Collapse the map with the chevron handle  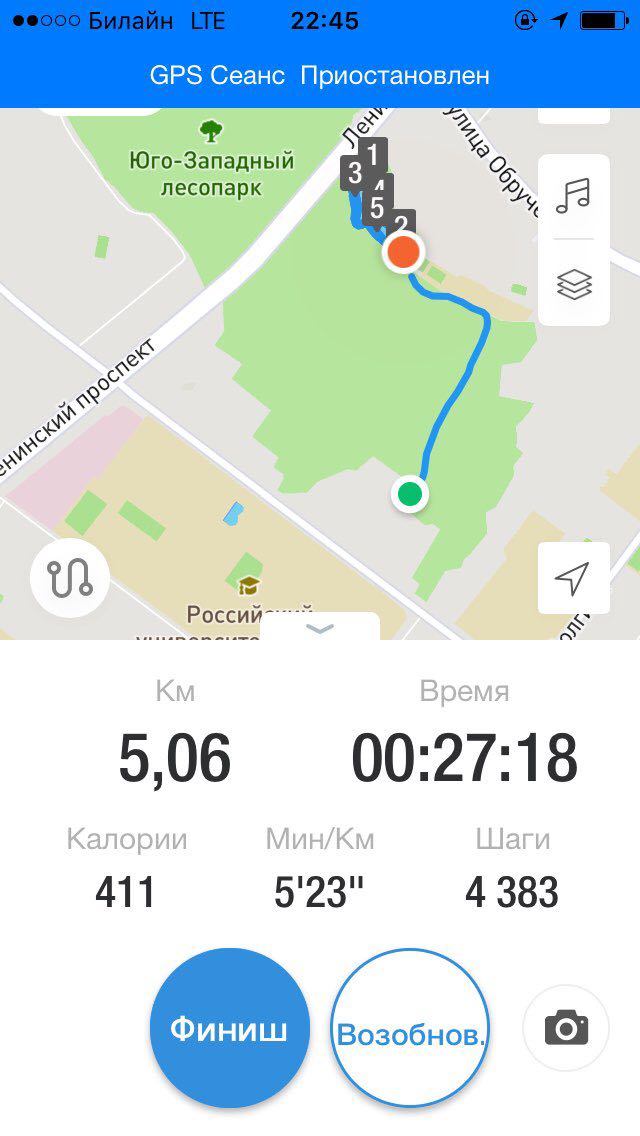[x=320, y=628]
